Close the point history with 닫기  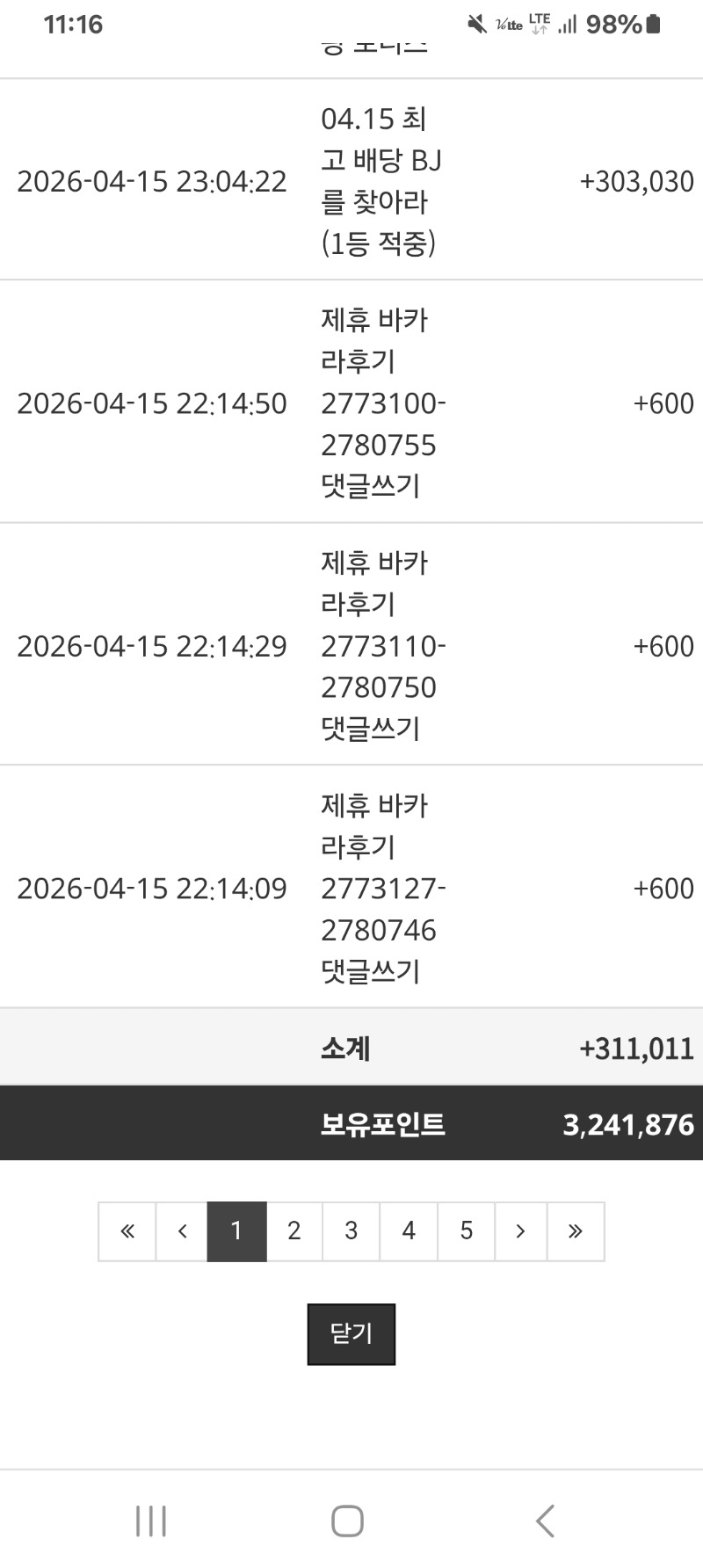coord(351,1333)
